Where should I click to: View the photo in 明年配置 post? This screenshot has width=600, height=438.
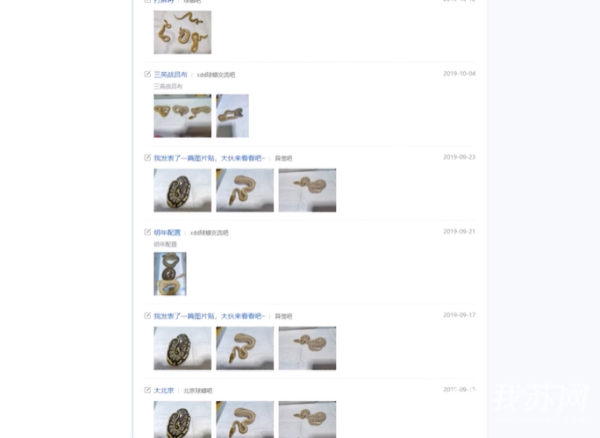click(170, 273)
